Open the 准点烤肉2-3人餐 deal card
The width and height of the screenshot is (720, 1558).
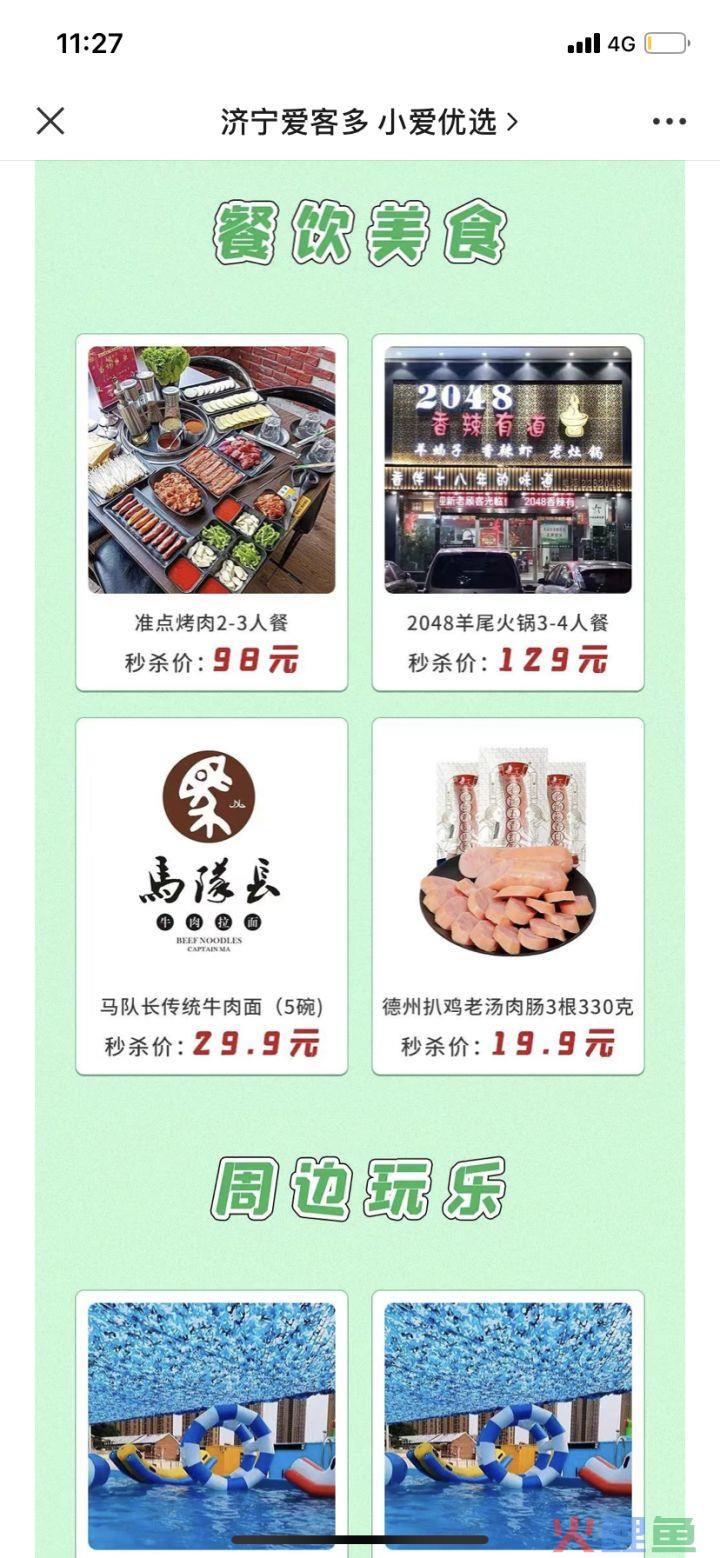coord(212,512)
